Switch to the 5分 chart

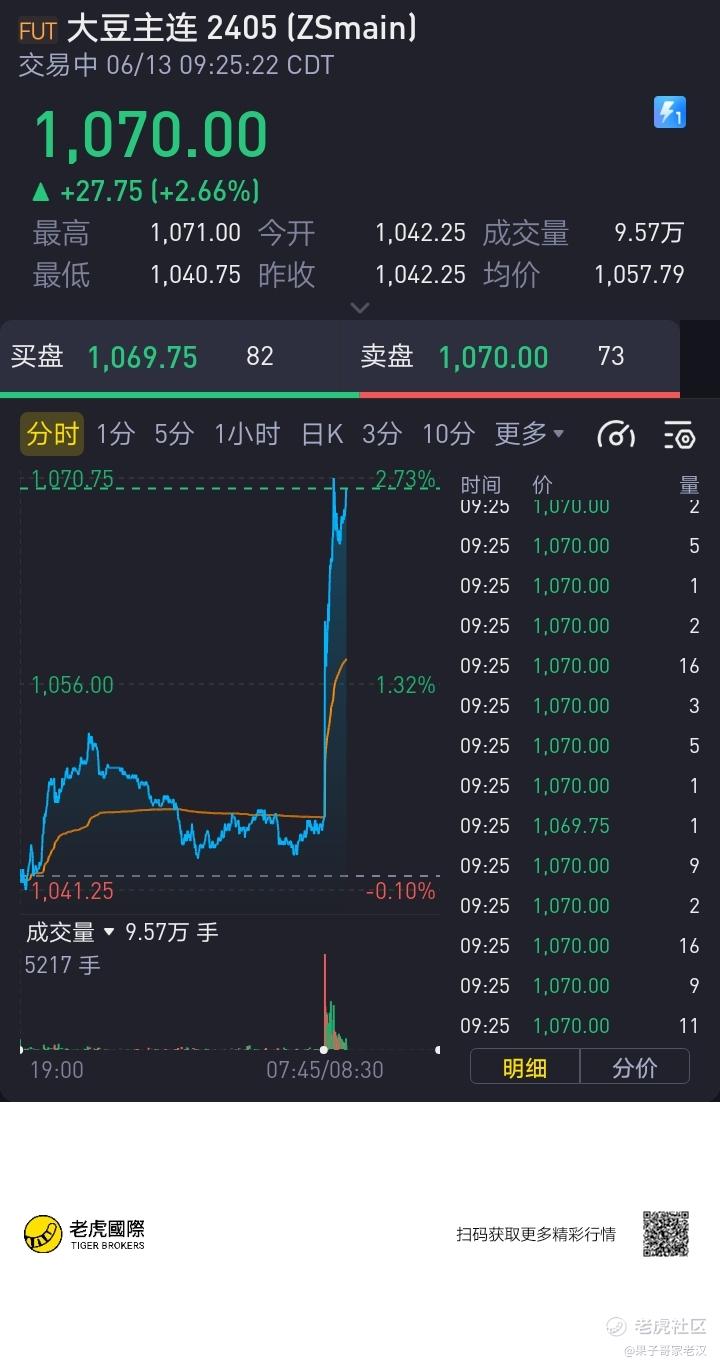pyautogui.click(x=174, y=434)
